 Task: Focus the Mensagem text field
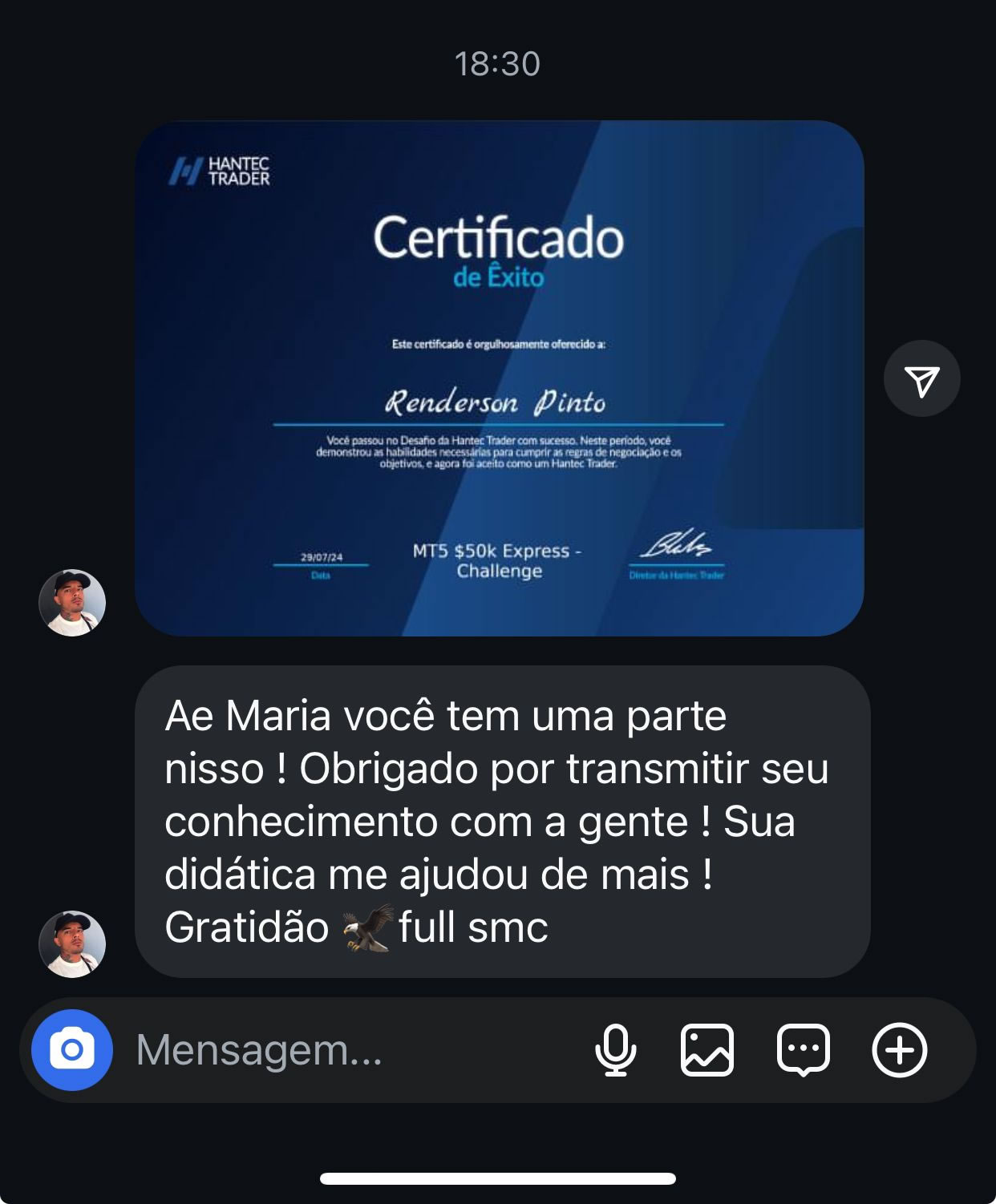click(345, 1050)
